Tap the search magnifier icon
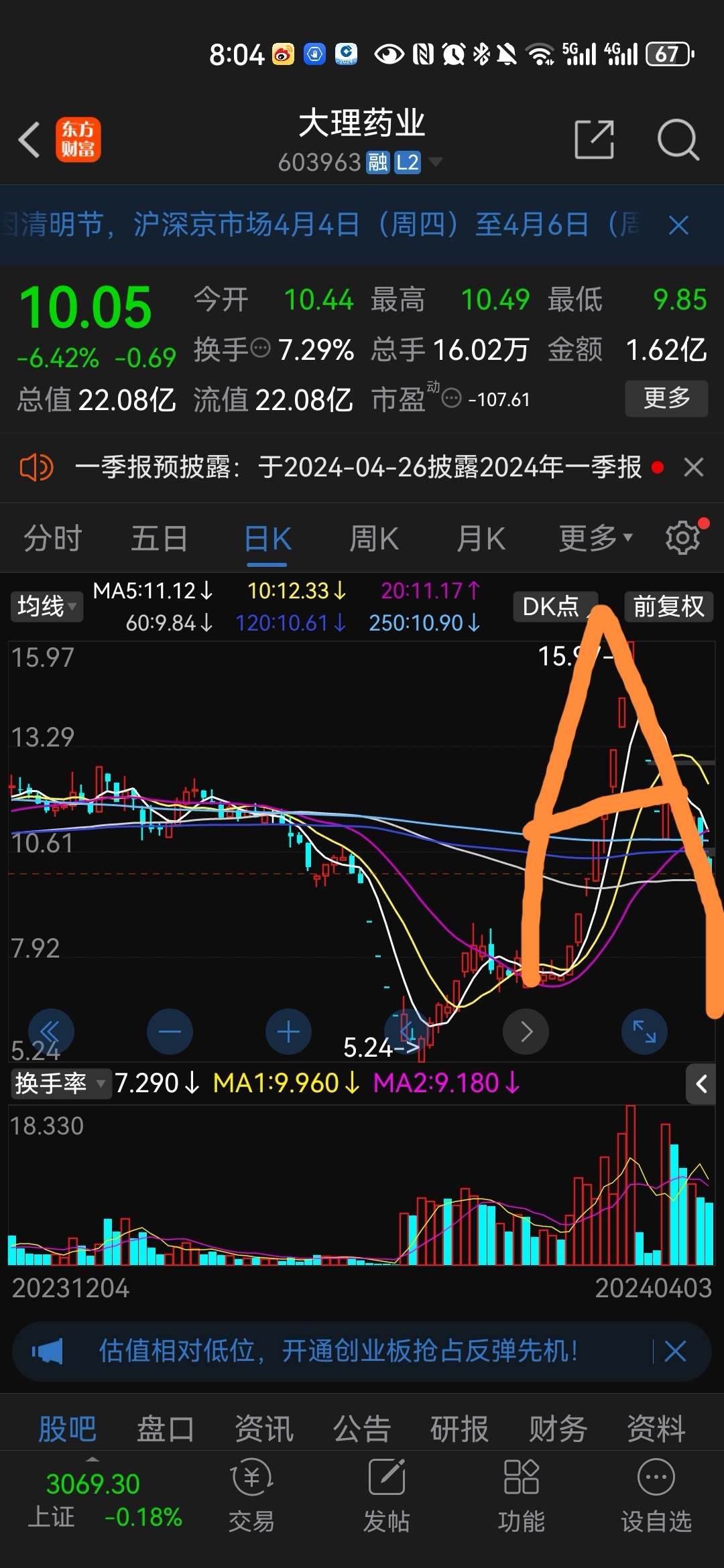This screenshot has height=1568, width=724. [678, 138]
